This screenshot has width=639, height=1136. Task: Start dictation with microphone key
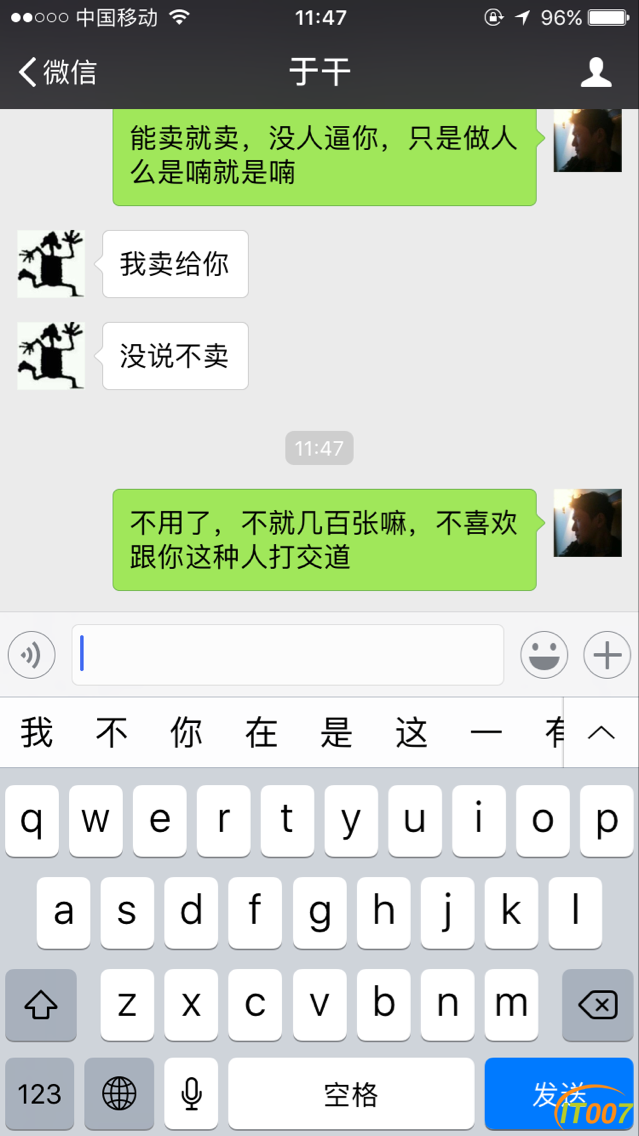(191, 1094)
